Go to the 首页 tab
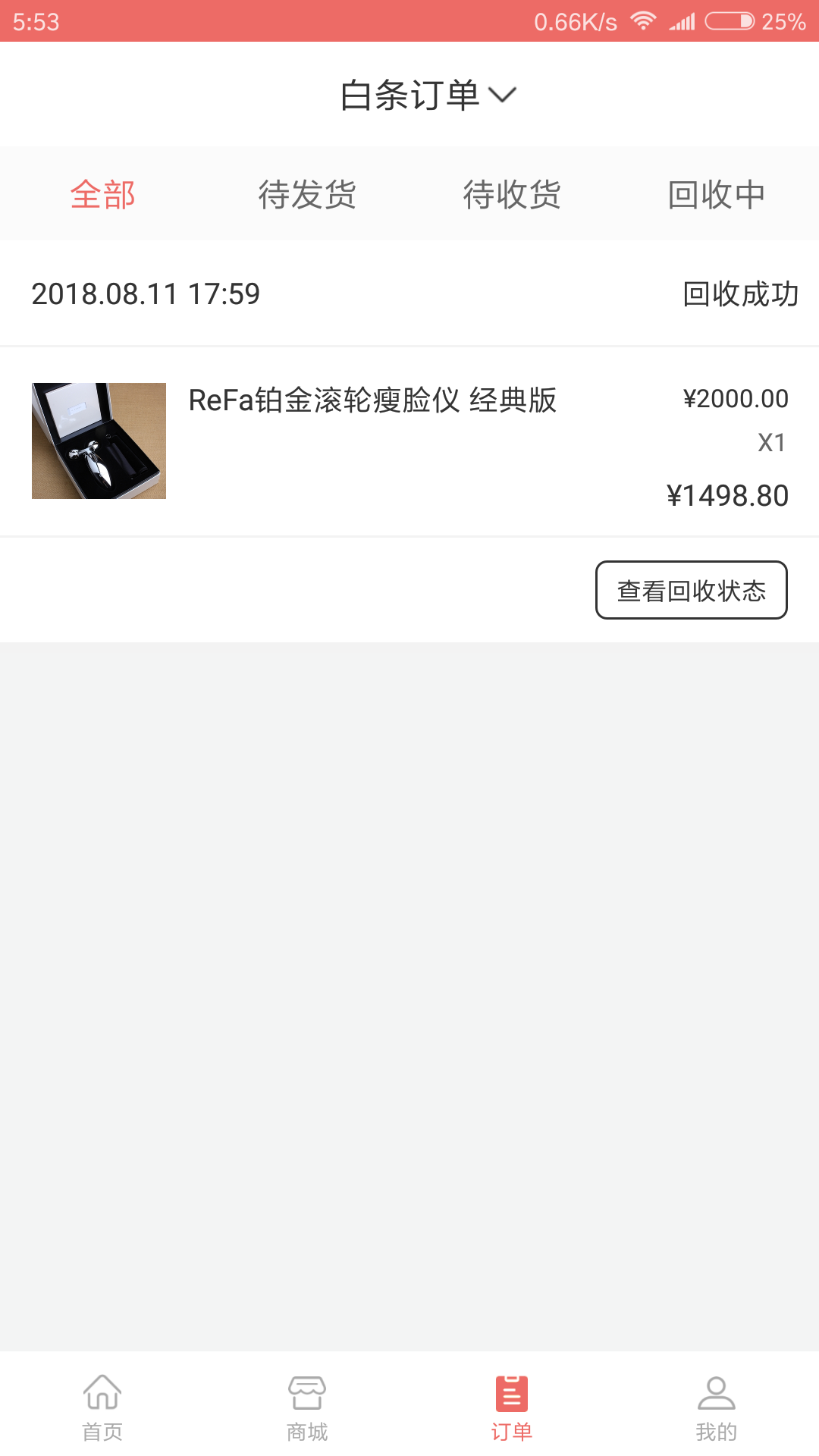The height and width of the screenshot is (1456, 819). [102, 1407]
